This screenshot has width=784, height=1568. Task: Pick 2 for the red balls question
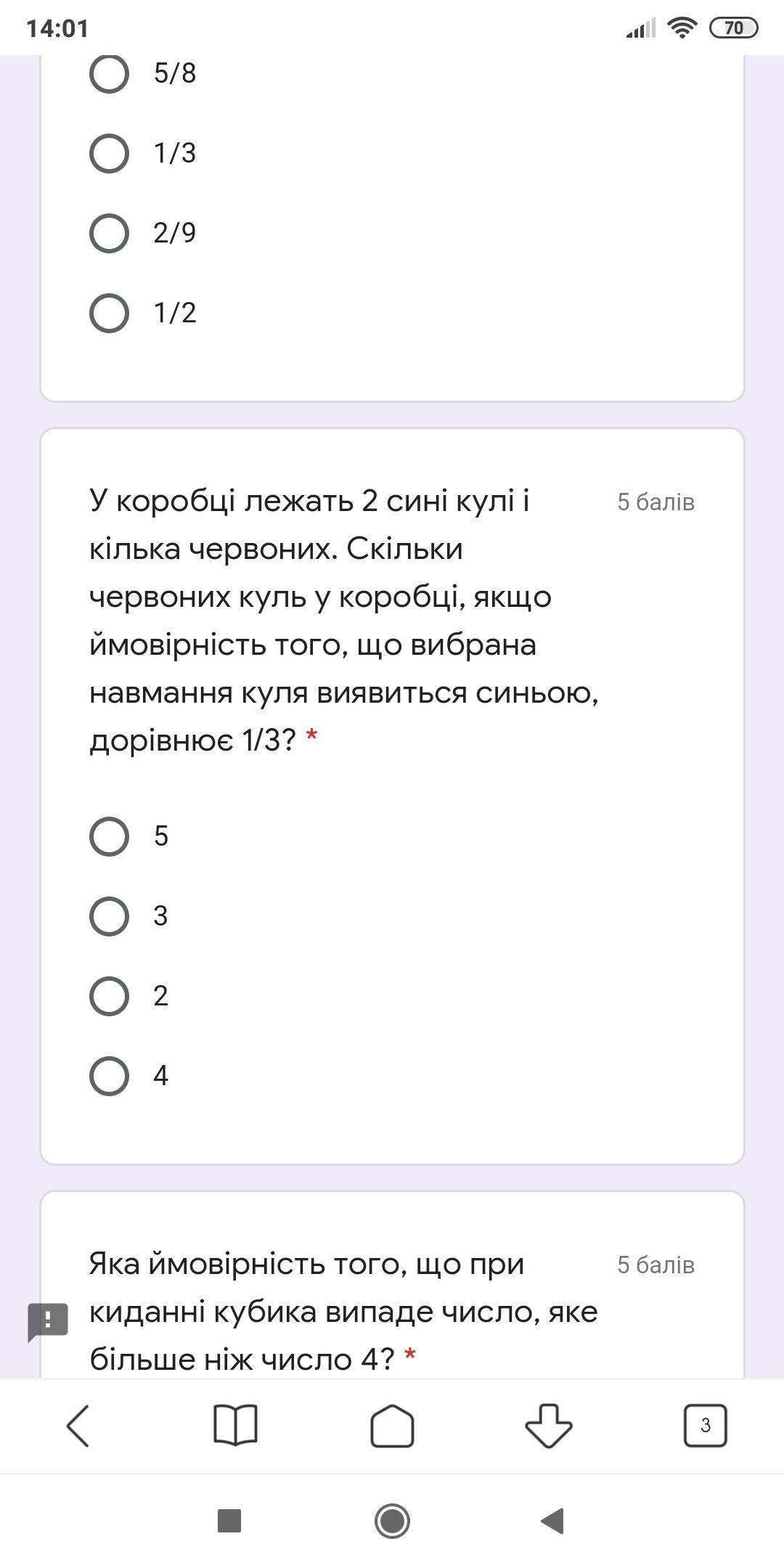[x=109, y=996]
